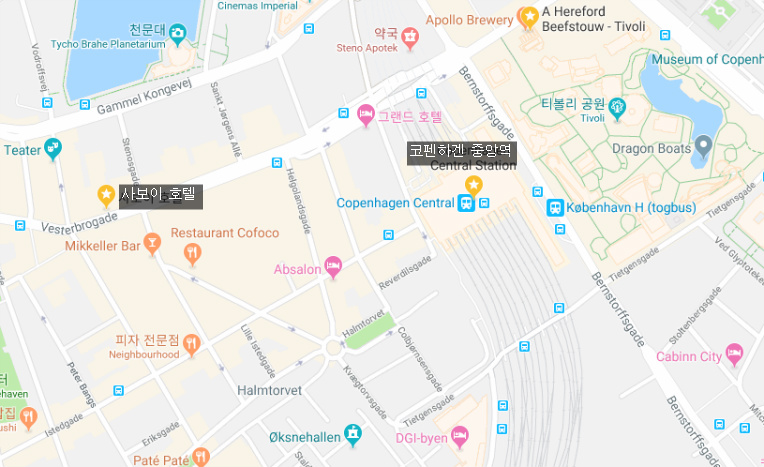Tap the Paté Paté restaurant pin
764x467 pixels.
pos(201,458)
